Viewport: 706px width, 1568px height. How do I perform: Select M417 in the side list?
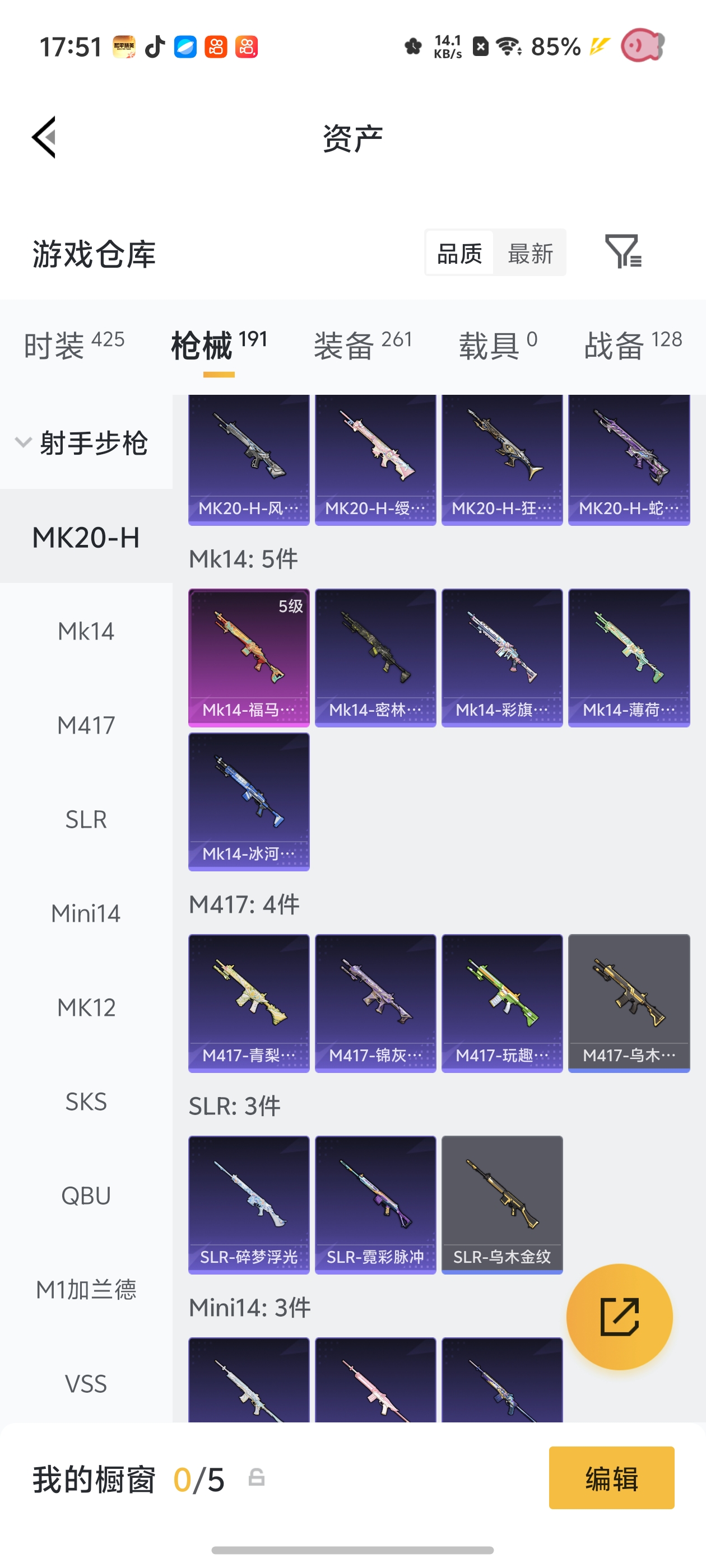coord(86,725)
